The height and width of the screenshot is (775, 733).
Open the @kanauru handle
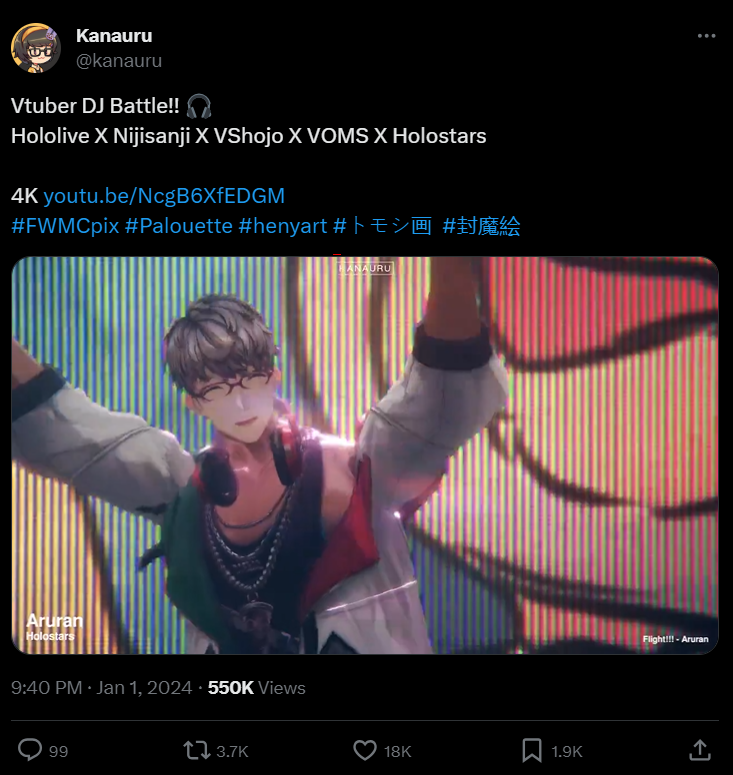[x=119, y=61]
